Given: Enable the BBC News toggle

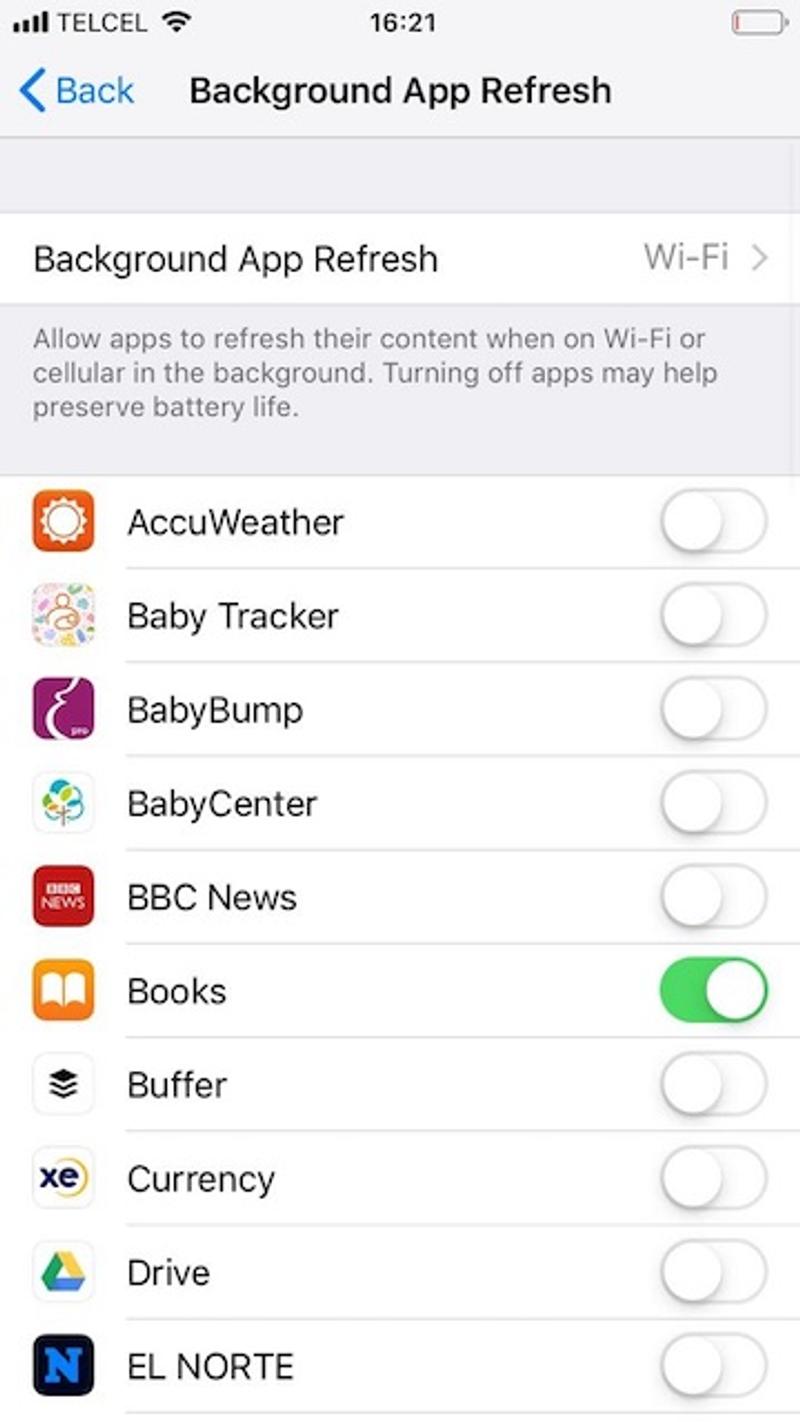Looking at the screenshot, I should tap(713, 897).
